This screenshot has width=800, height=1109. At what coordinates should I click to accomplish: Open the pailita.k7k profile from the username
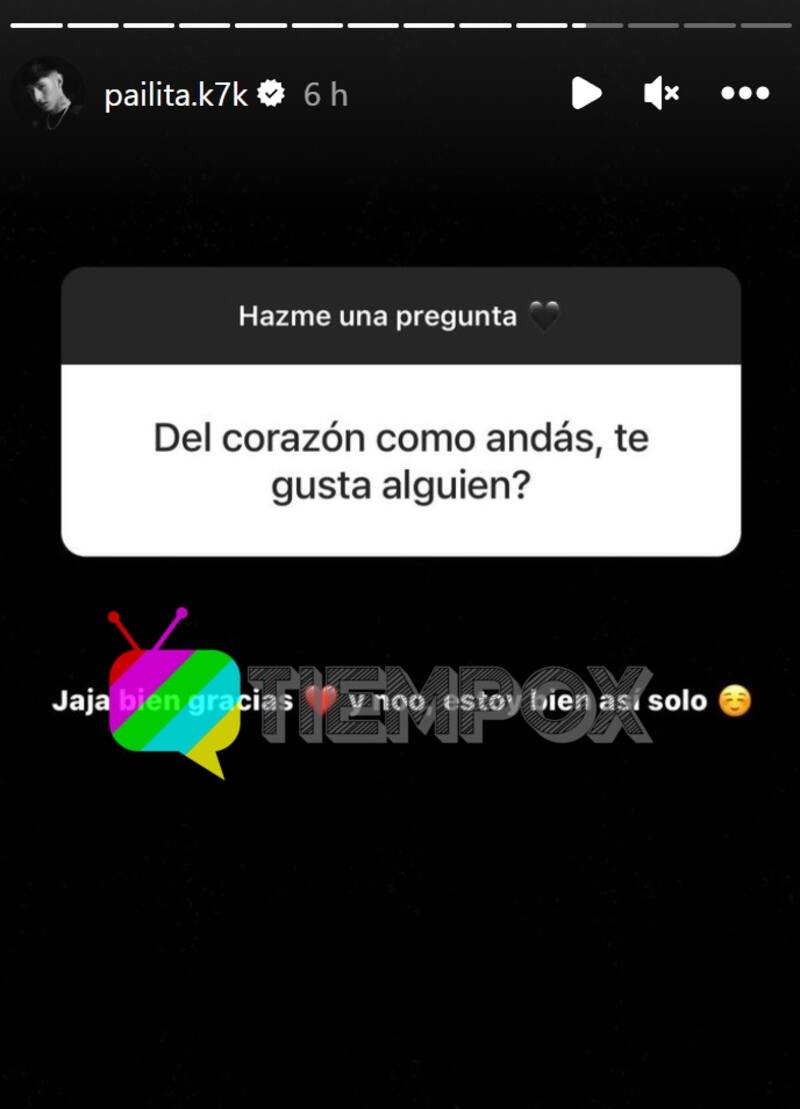176,95
